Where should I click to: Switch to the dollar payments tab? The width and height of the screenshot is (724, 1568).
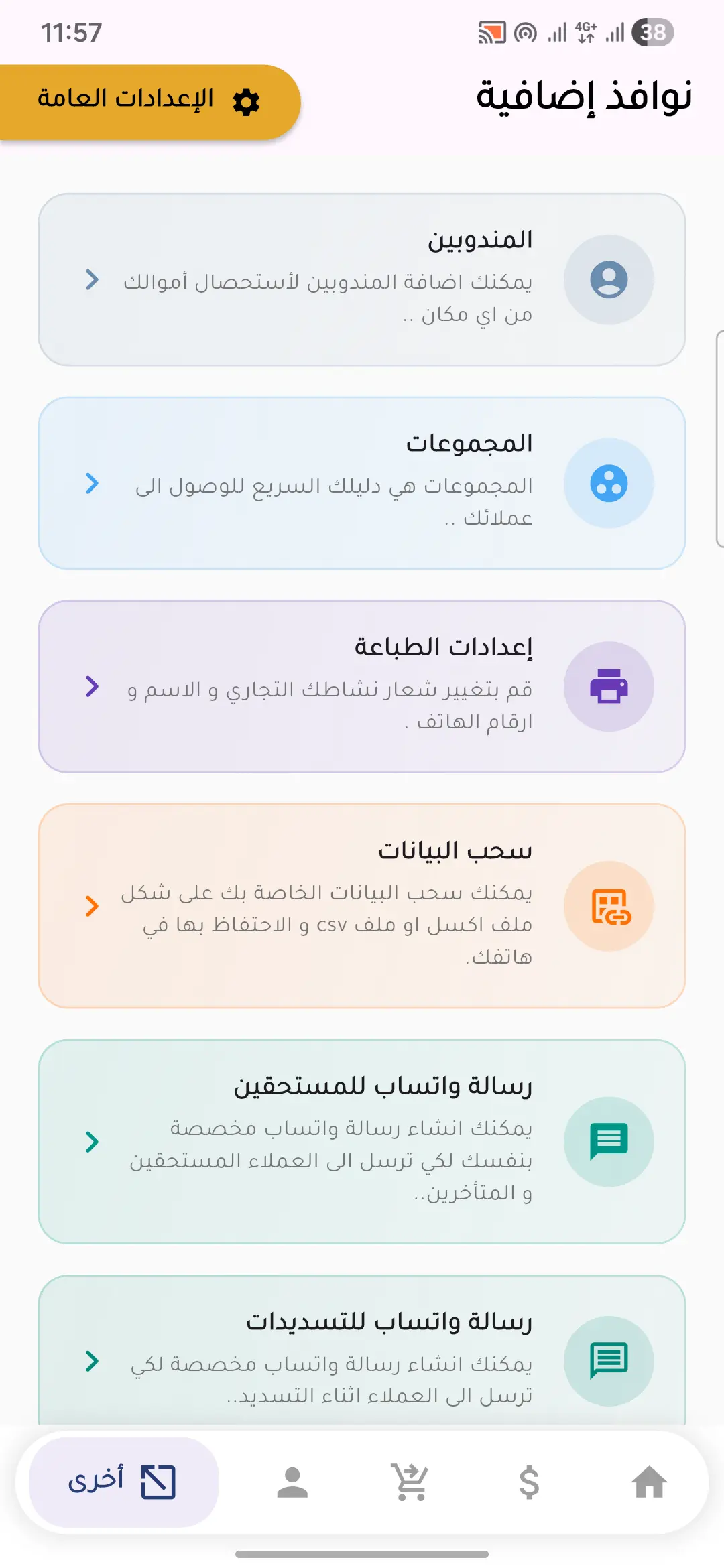(x=530, y=1482)
